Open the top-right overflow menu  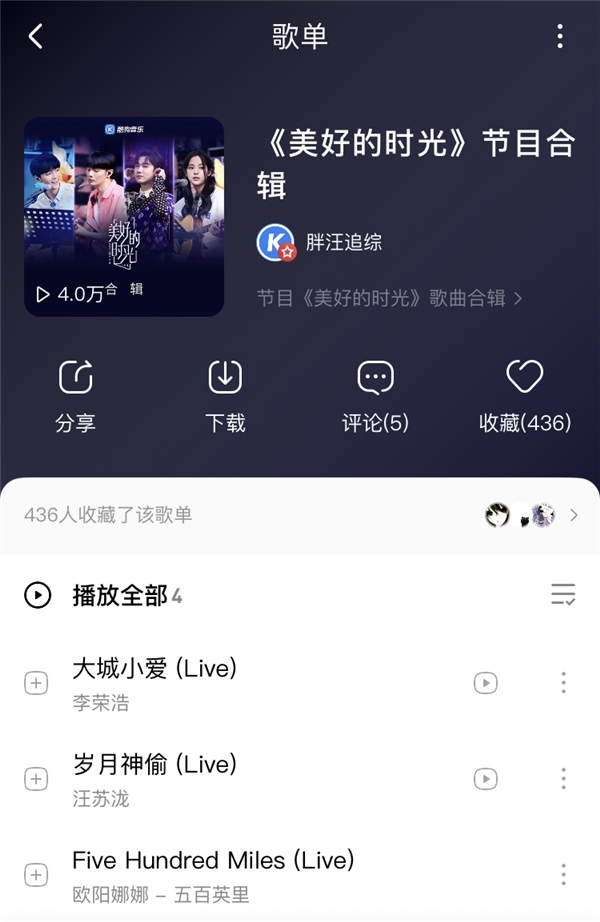click(560, 37)
